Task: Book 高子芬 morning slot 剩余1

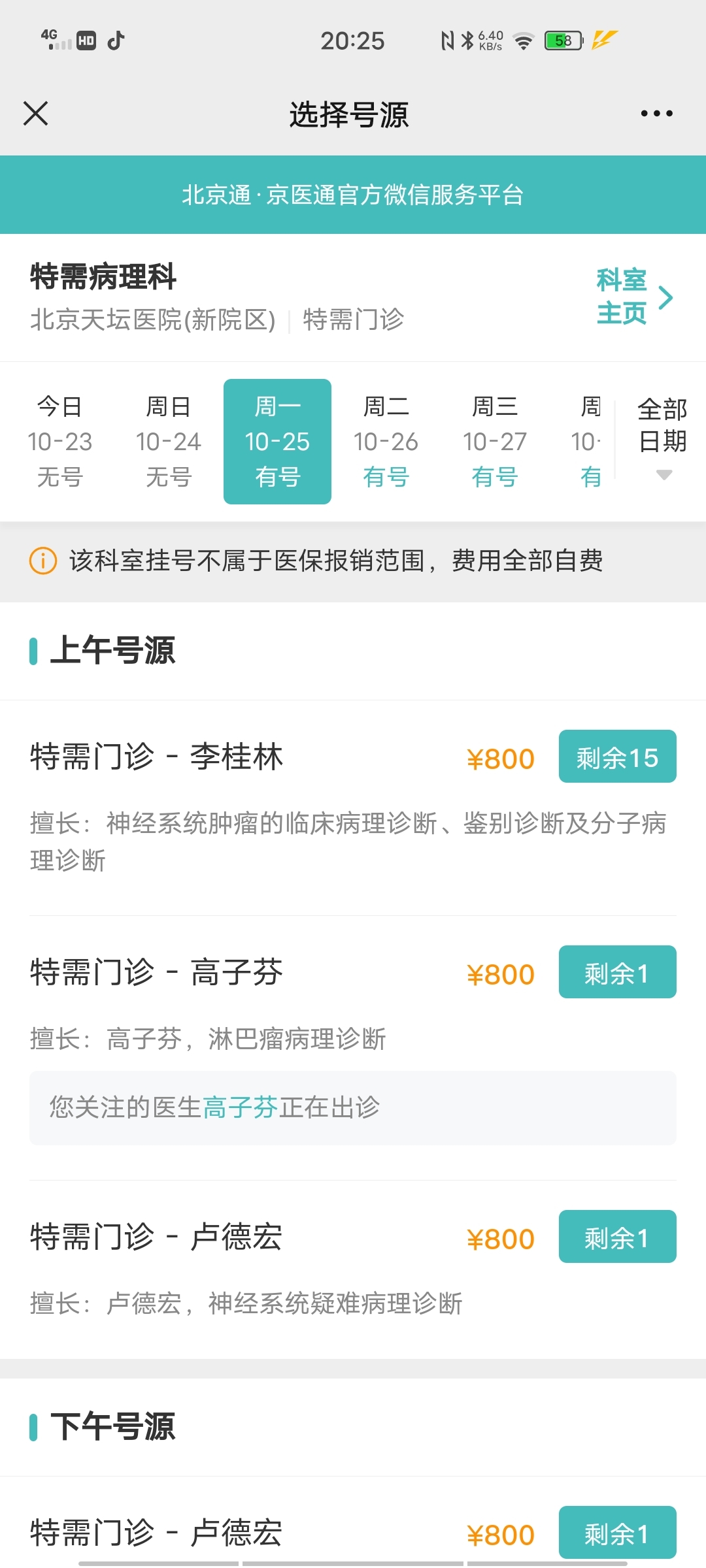Action: pyautogui.click(x=617, y=972)
